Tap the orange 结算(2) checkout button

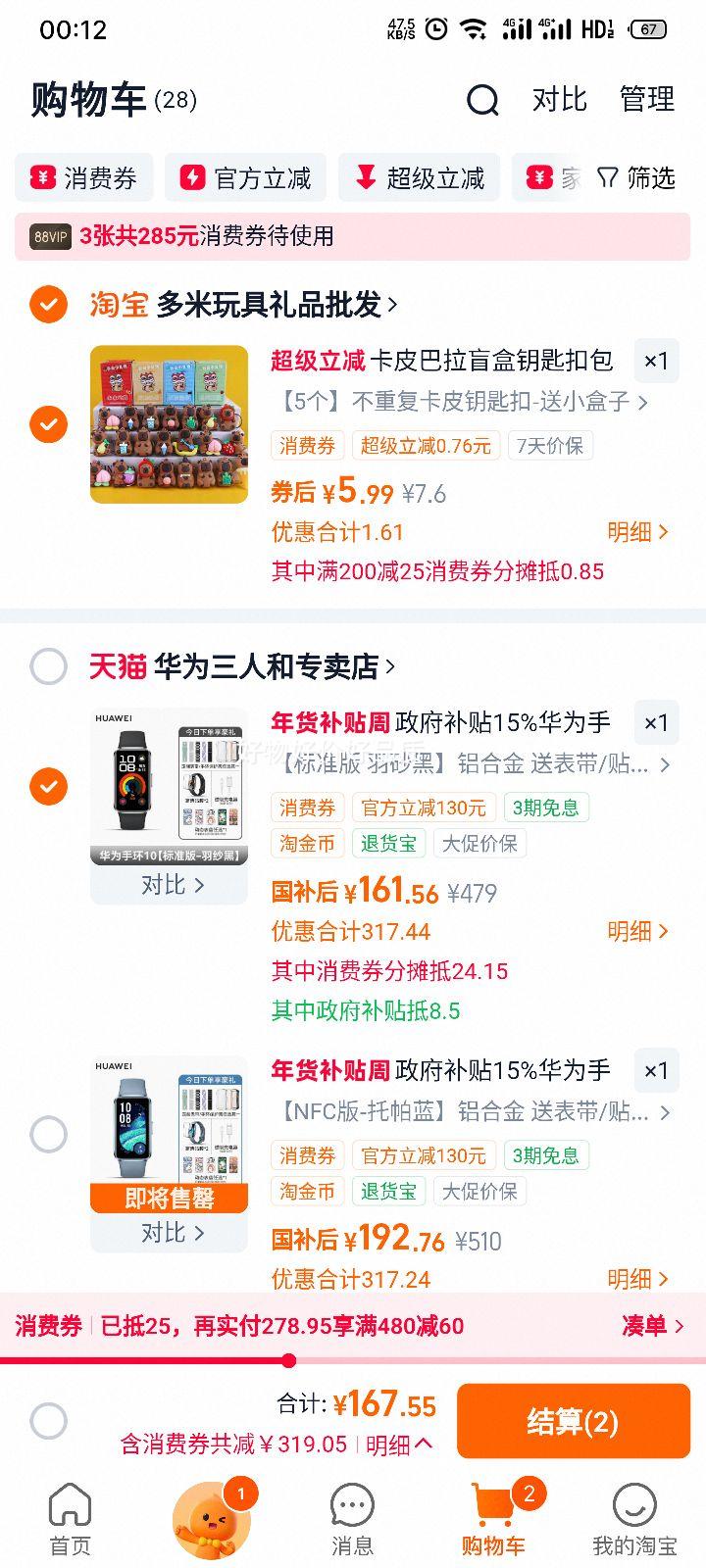[574, 1421]
